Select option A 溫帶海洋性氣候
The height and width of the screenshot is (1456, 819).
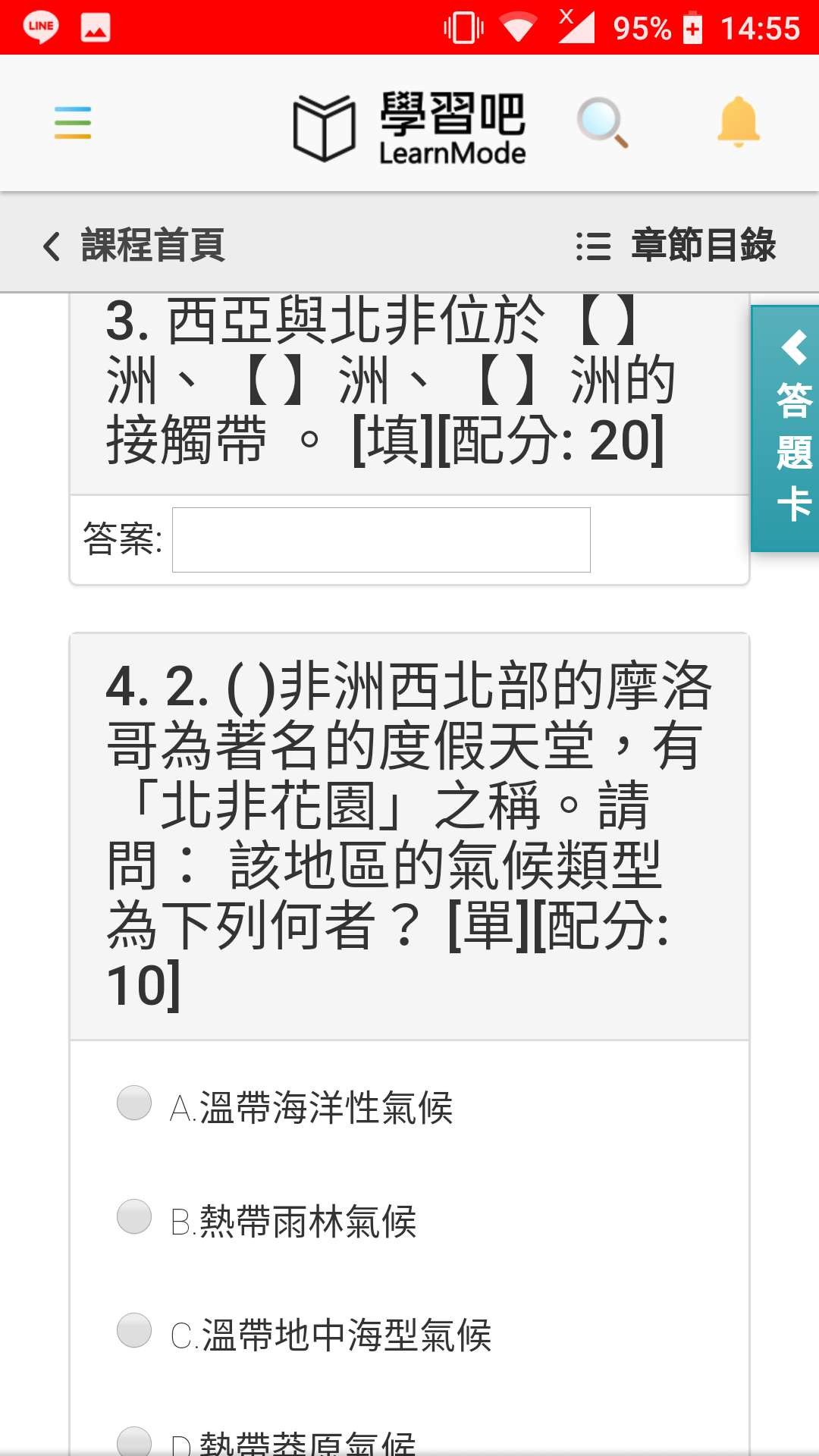tap(134, 1103)
